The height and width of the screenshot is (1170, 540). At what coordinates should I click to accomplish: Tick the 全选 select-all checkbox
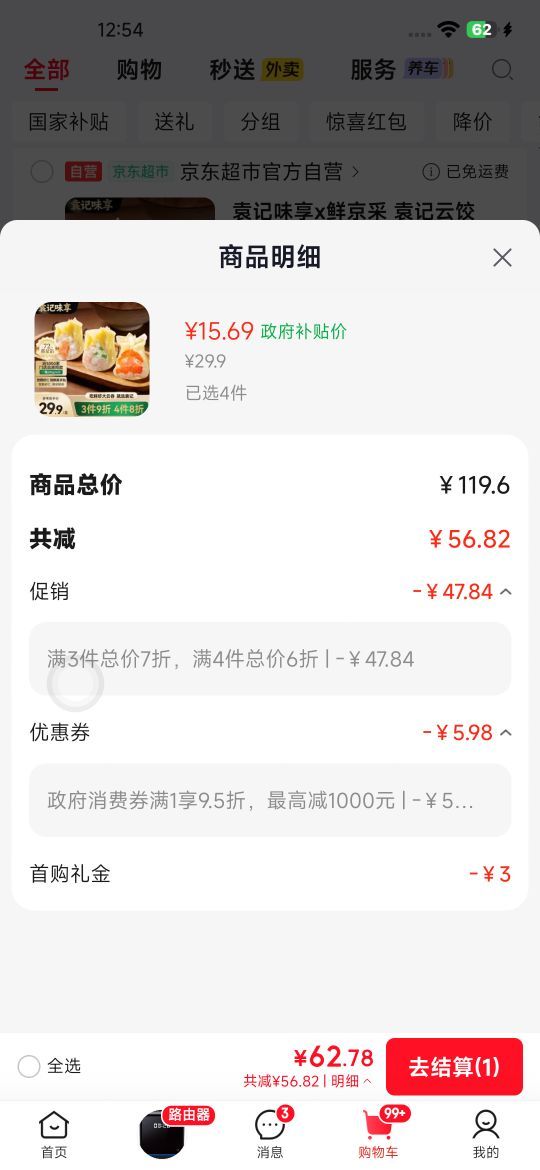28,1066
